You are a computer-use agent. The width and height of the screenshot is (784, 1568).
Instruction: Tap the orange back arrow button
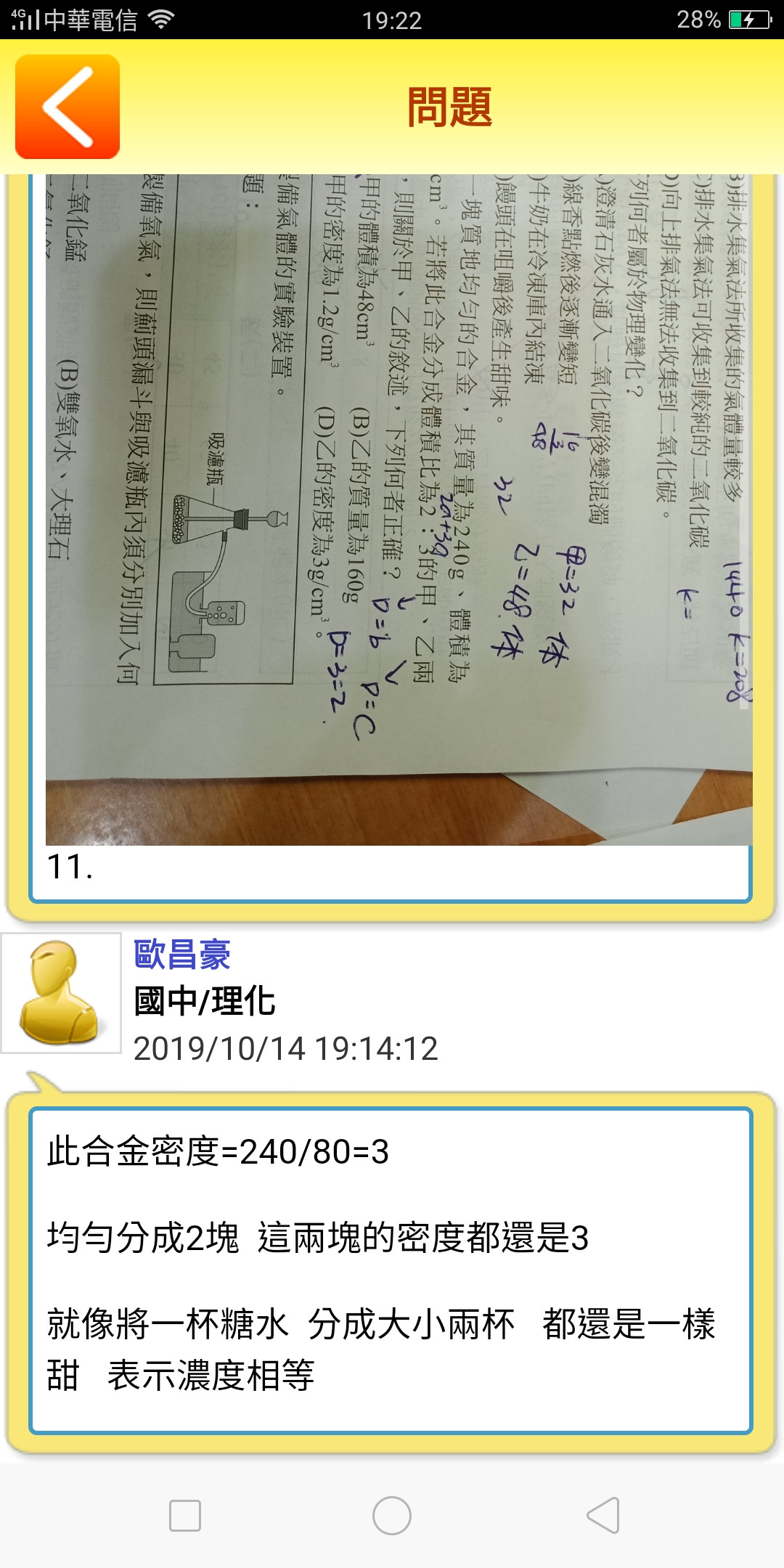[68, 107]
